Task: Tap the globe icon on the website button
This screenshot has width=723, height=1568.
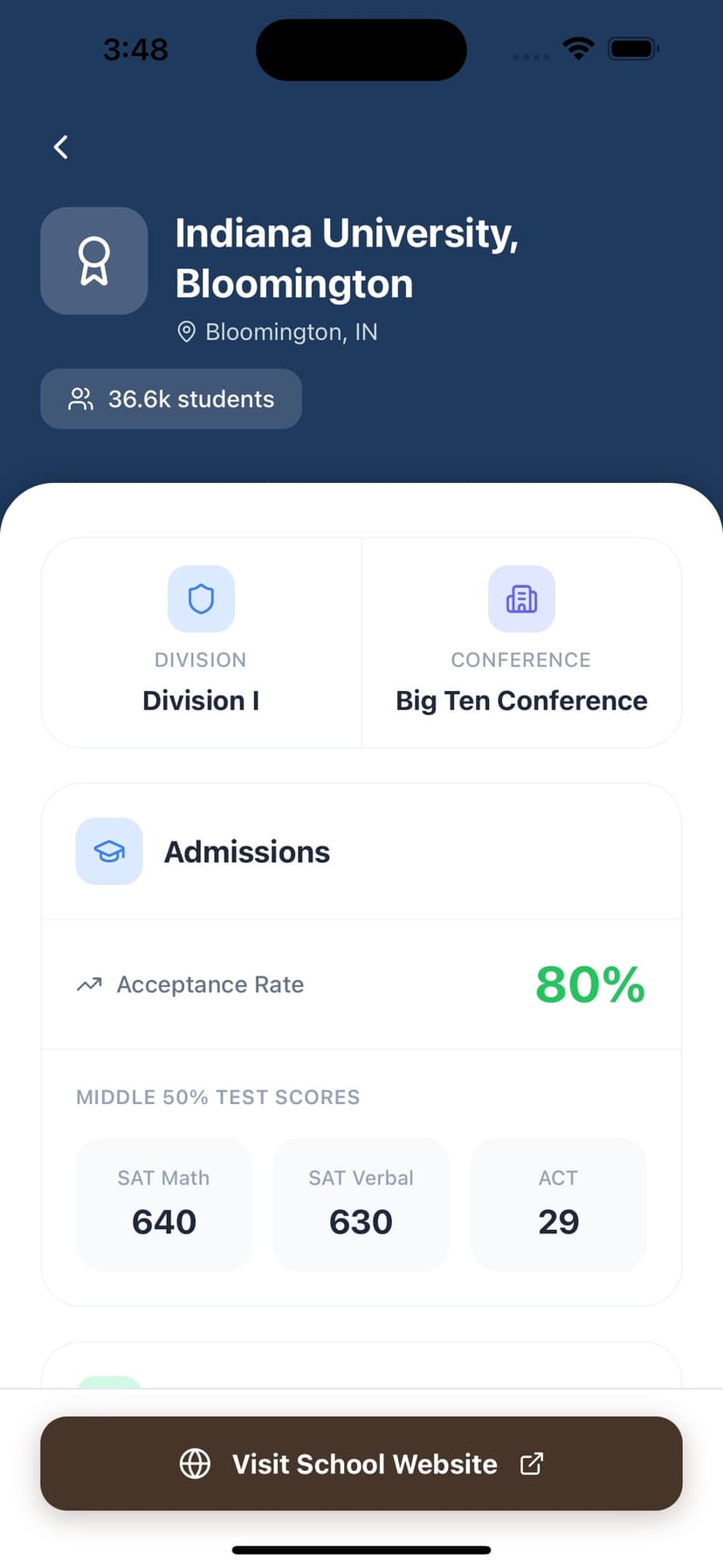Action: 196,1464
